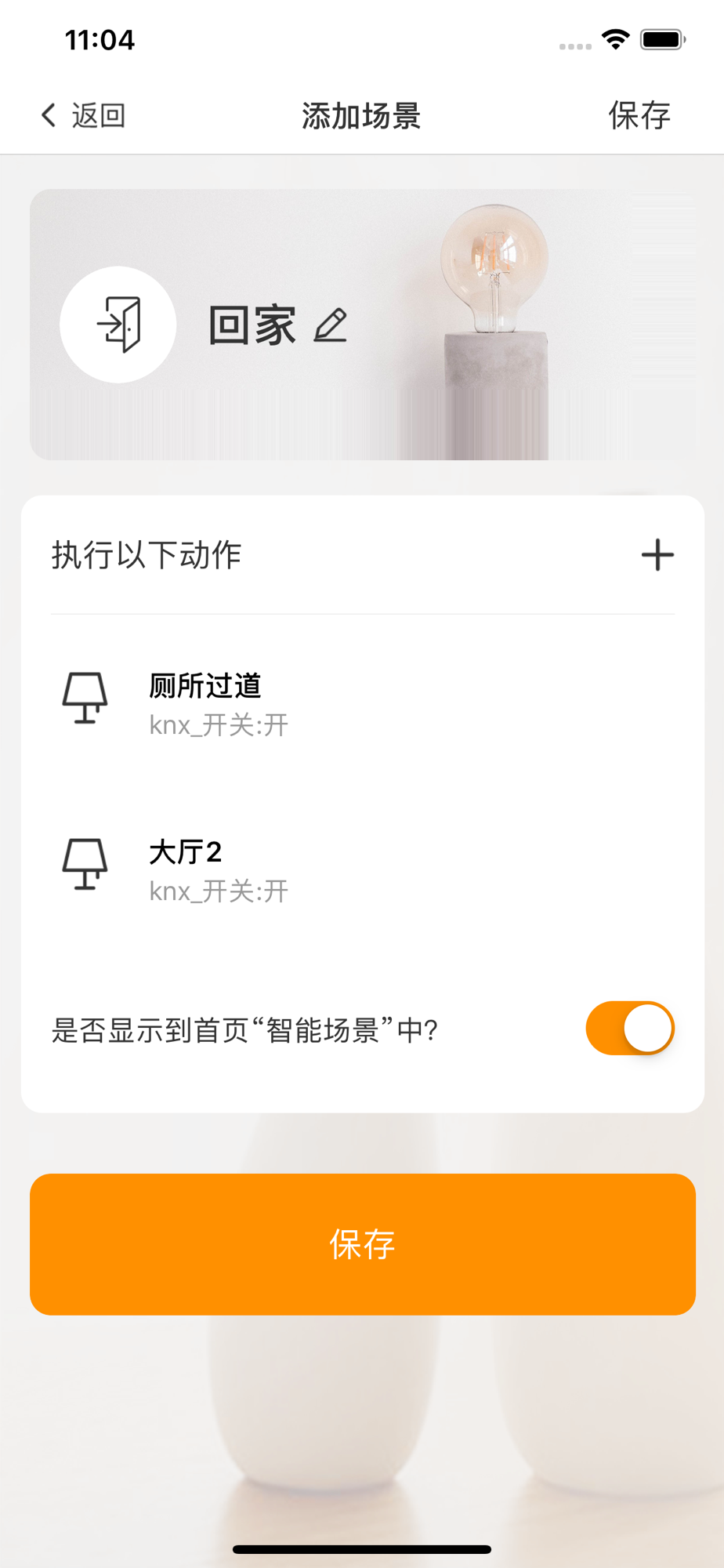
Task: Toggle off display in 智能场景 on homepage
Action: pyautogui.click(x=629, y=1029)
